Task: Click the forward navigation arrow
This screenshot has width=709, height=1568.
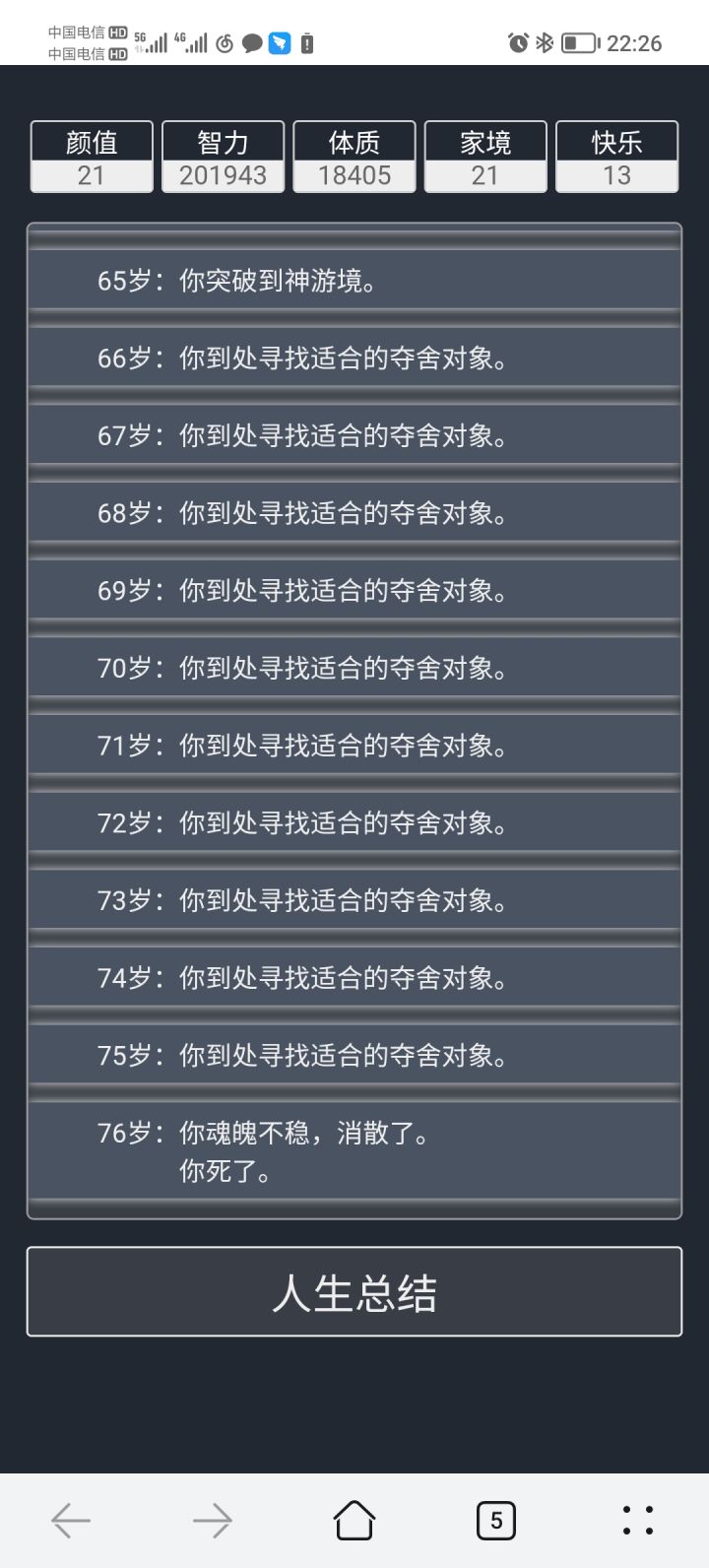Action: 213,1520
